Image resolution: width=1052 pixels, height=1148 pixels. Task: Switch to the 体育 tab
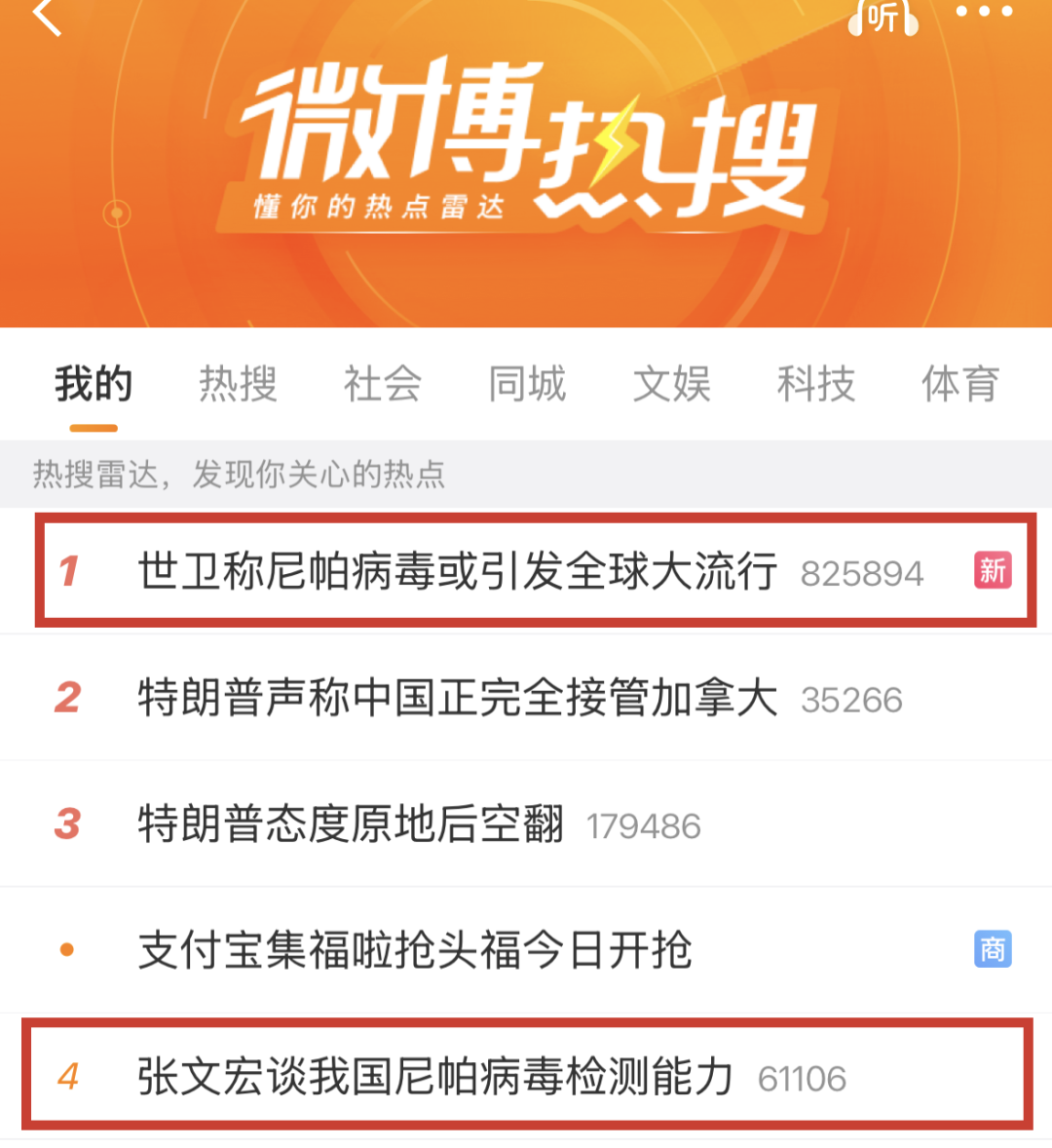[960, 384]
